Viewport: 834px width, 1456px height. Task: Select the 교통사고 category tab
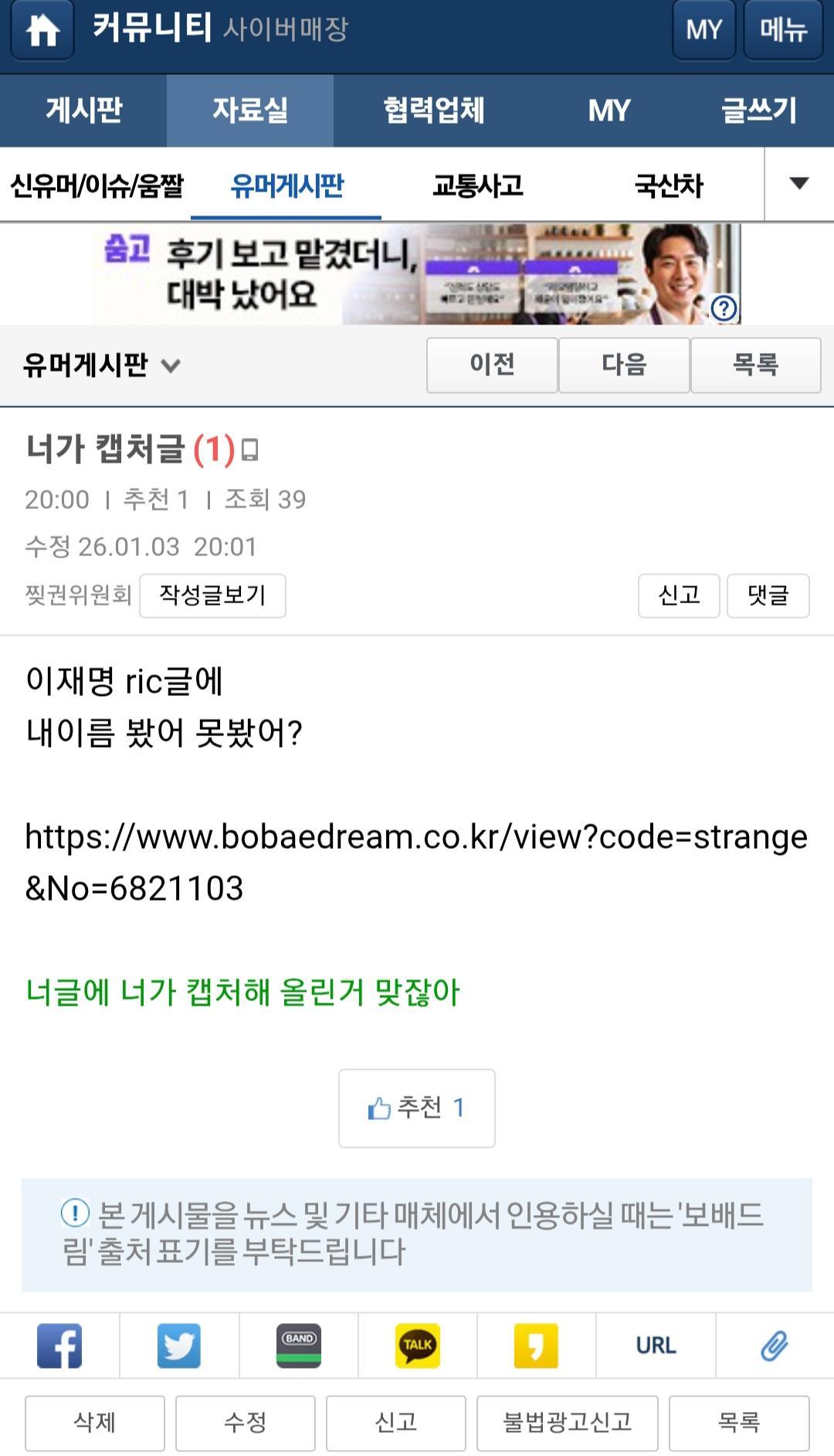click(477, 185)
